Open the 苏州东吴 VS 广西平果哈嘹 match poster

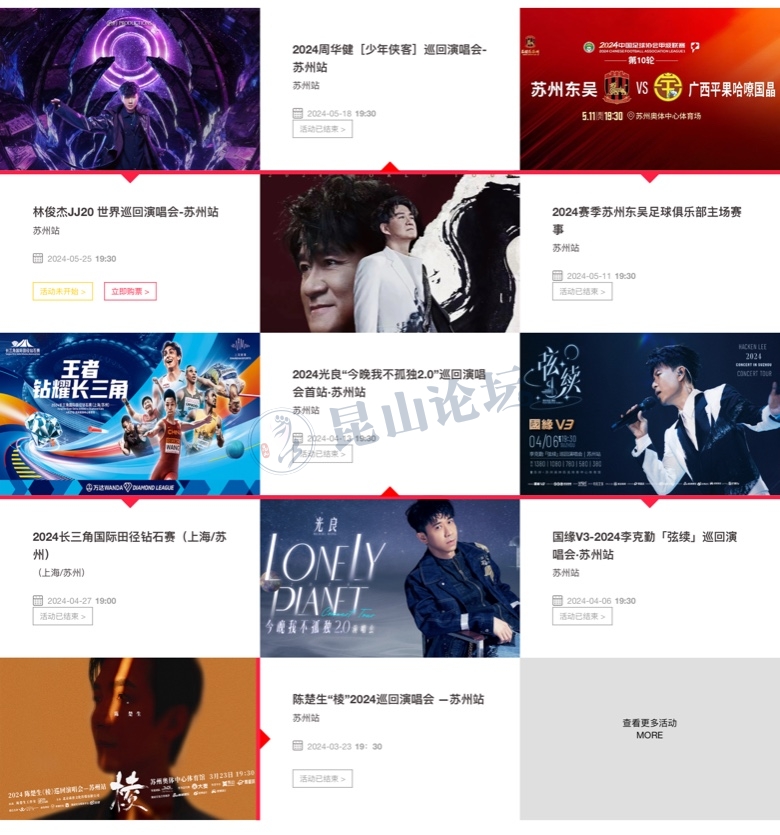(x=649, y=89)
